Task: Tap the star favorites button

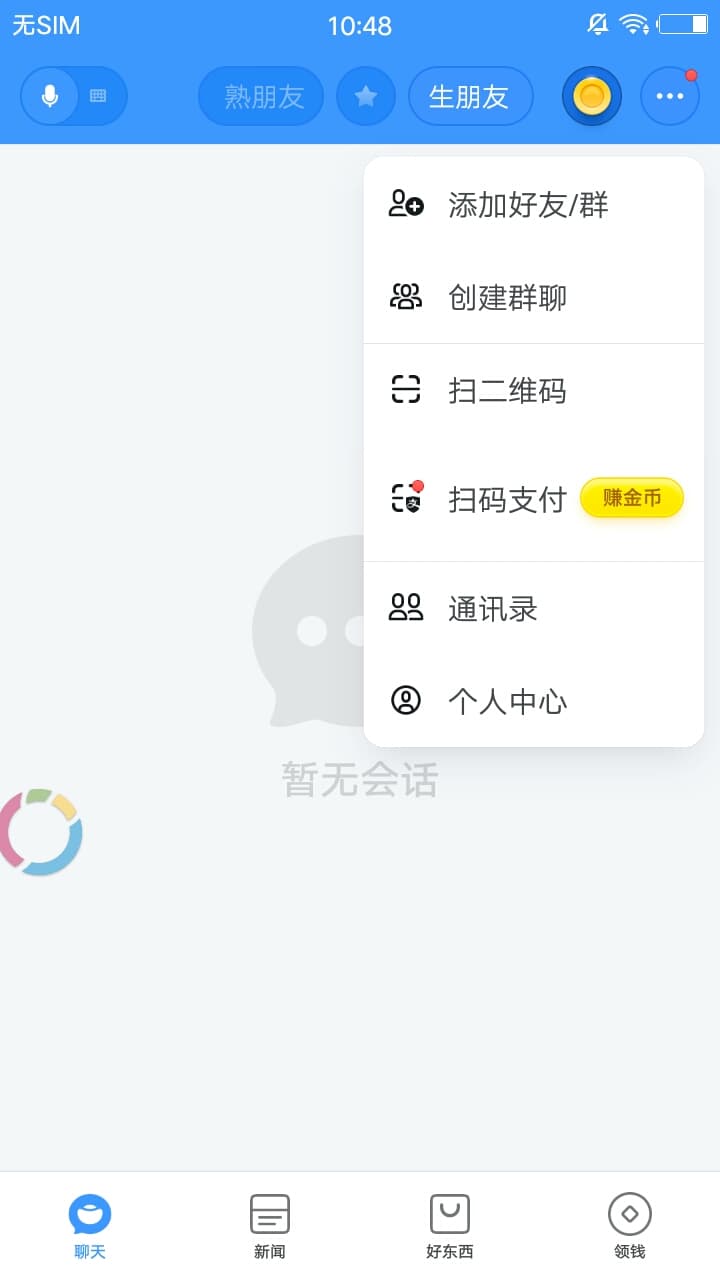Action: (366, 96)
